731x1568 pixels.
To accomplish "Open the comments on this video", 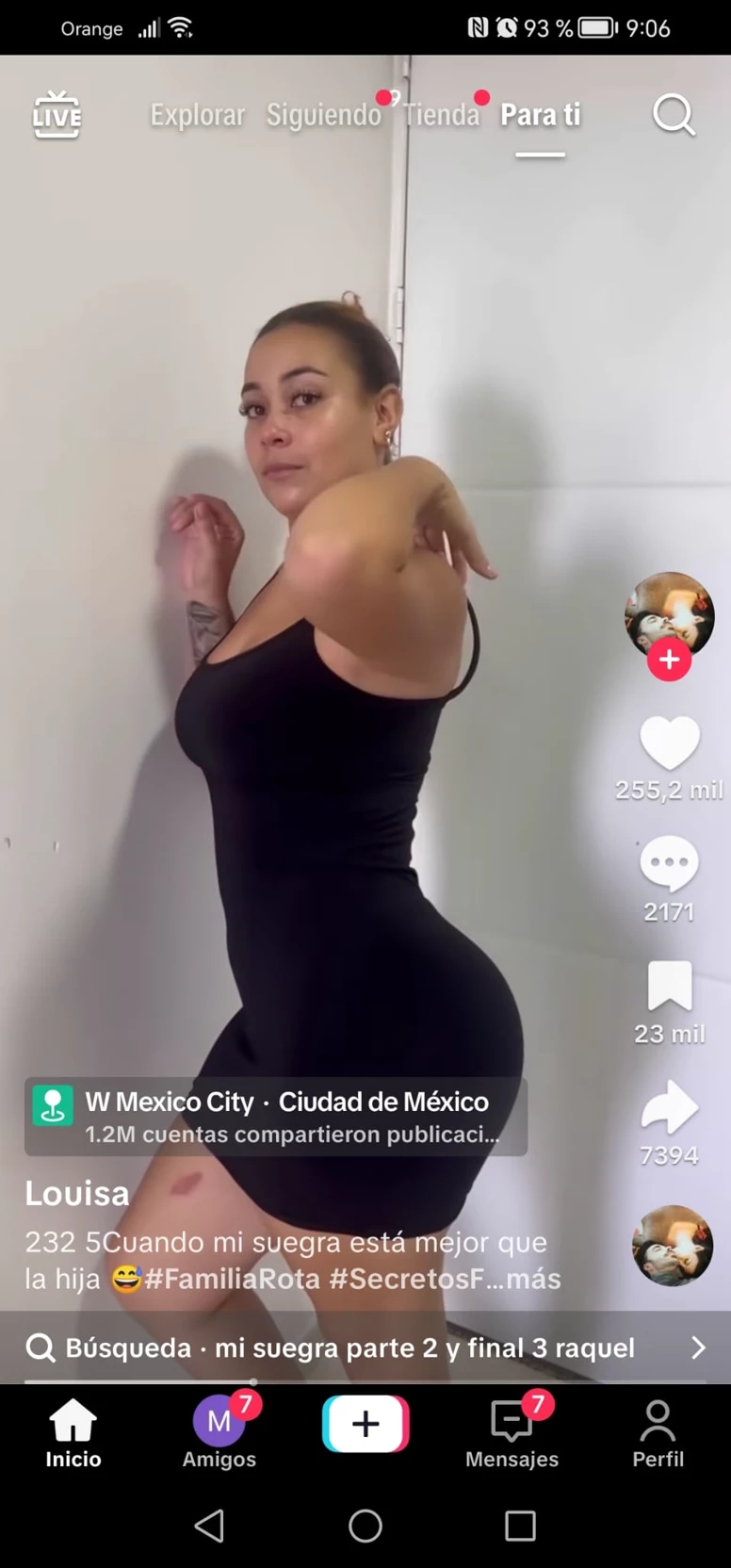I will (x=669, y=863).
